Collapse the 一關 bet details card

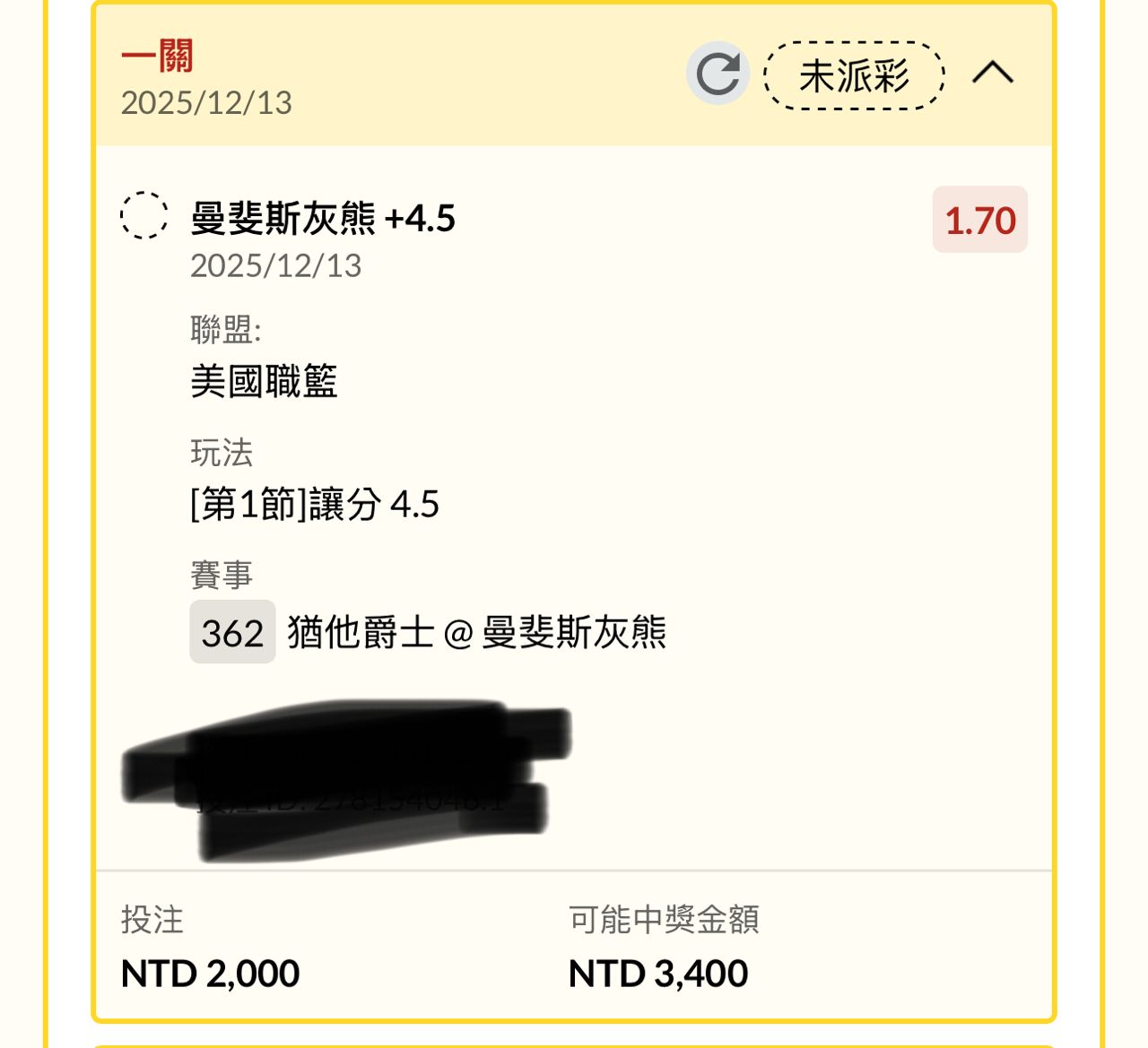pyautogui.click(x=993, y=73)
